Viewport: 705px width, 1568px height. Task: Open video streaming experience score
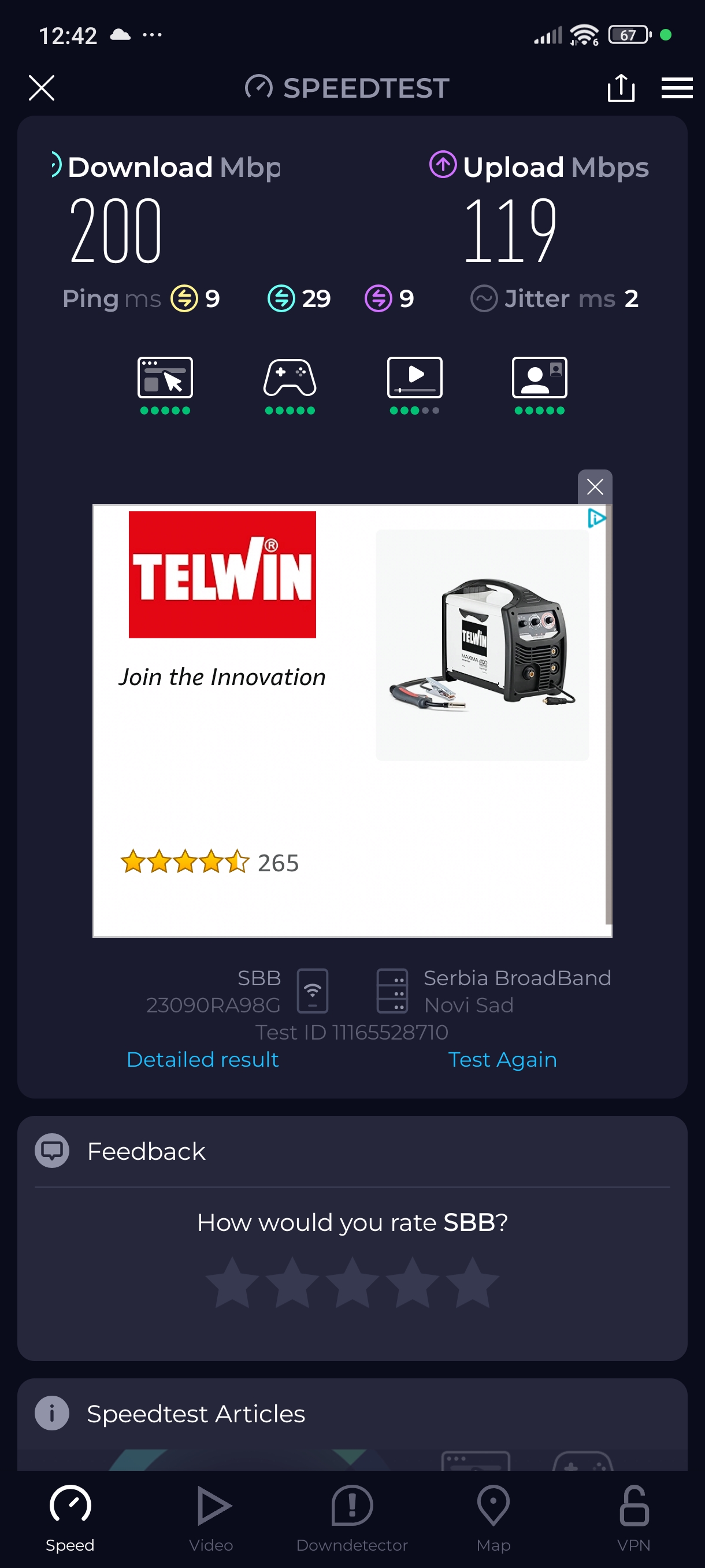click(x=415, y=384)
